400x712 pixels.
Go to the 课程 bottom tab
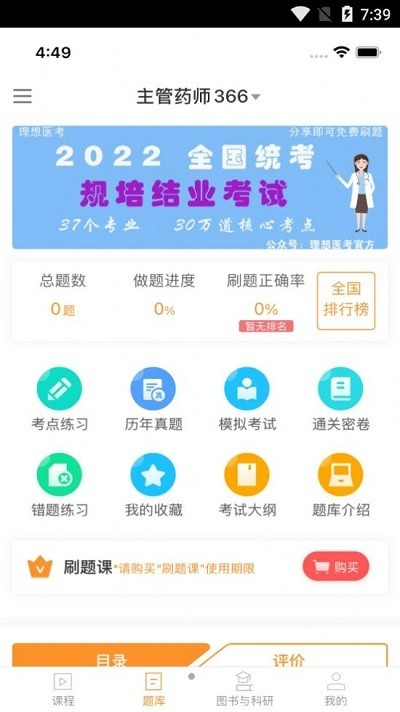63,689
